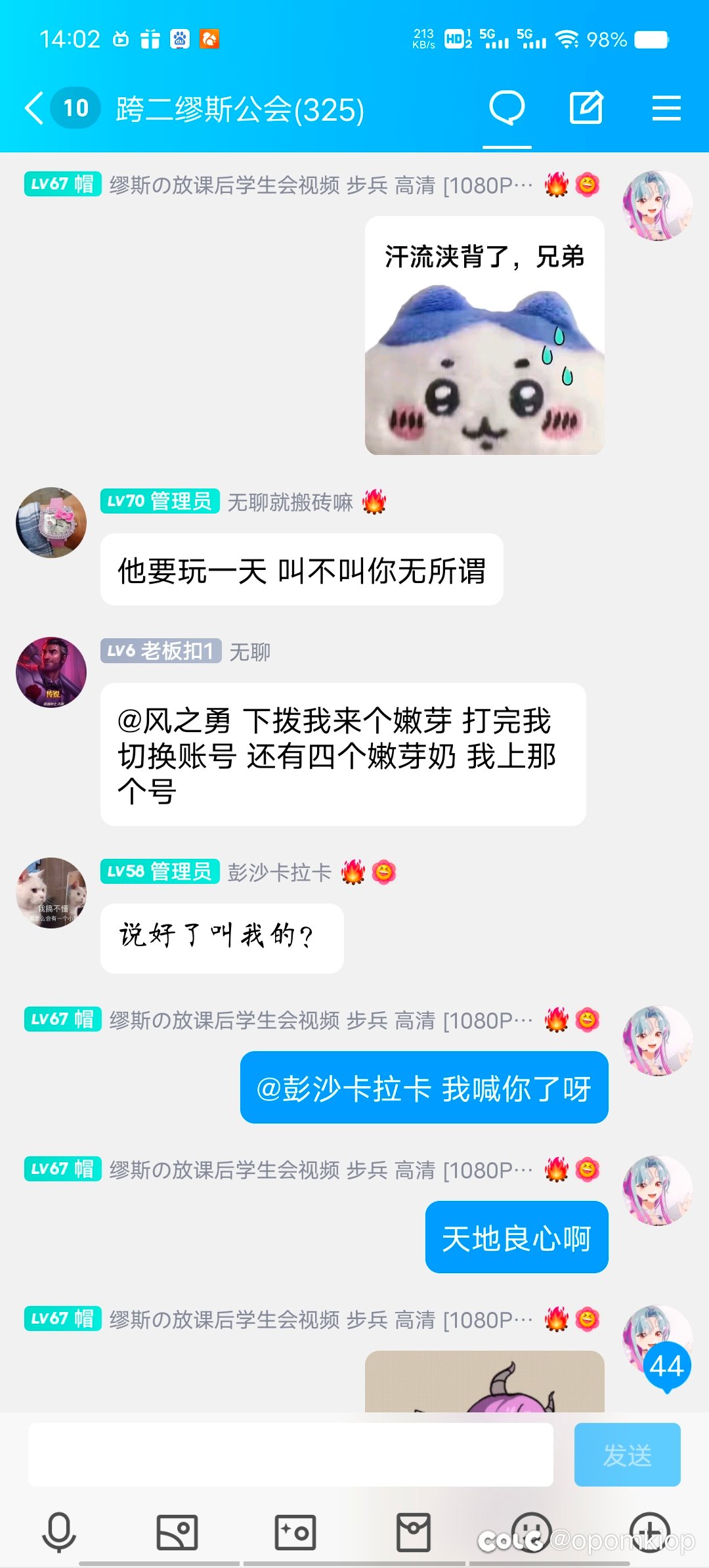The height and width of the screenshot is (1568, 709).
Task: Open the sweating cat sticker image
Action: click(x=484, y=336)
